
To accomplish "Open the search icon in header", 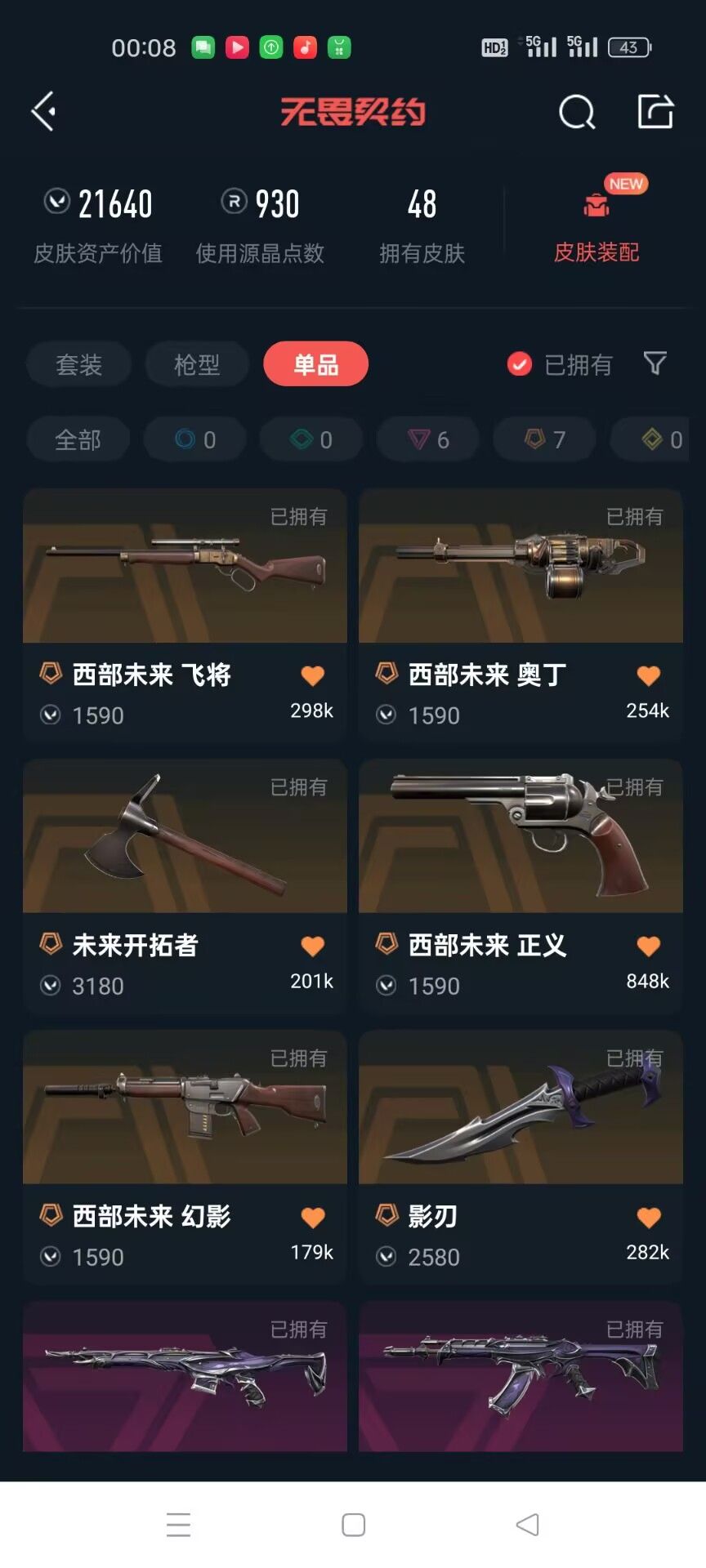I will coord(576,112).
